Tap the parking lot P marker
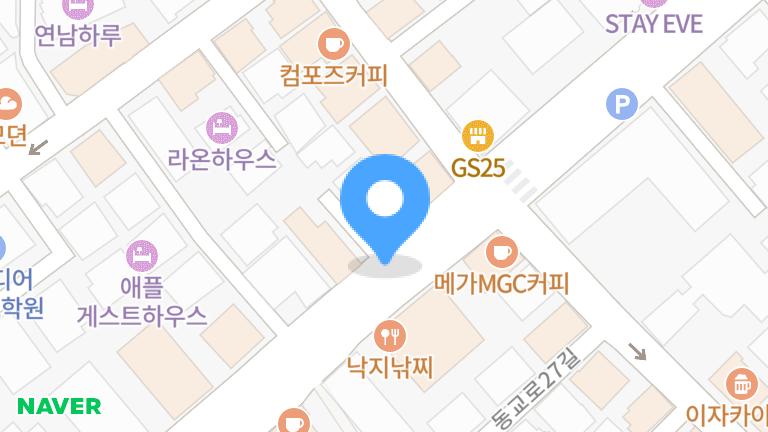768x432 pixels. click(622, 102)
